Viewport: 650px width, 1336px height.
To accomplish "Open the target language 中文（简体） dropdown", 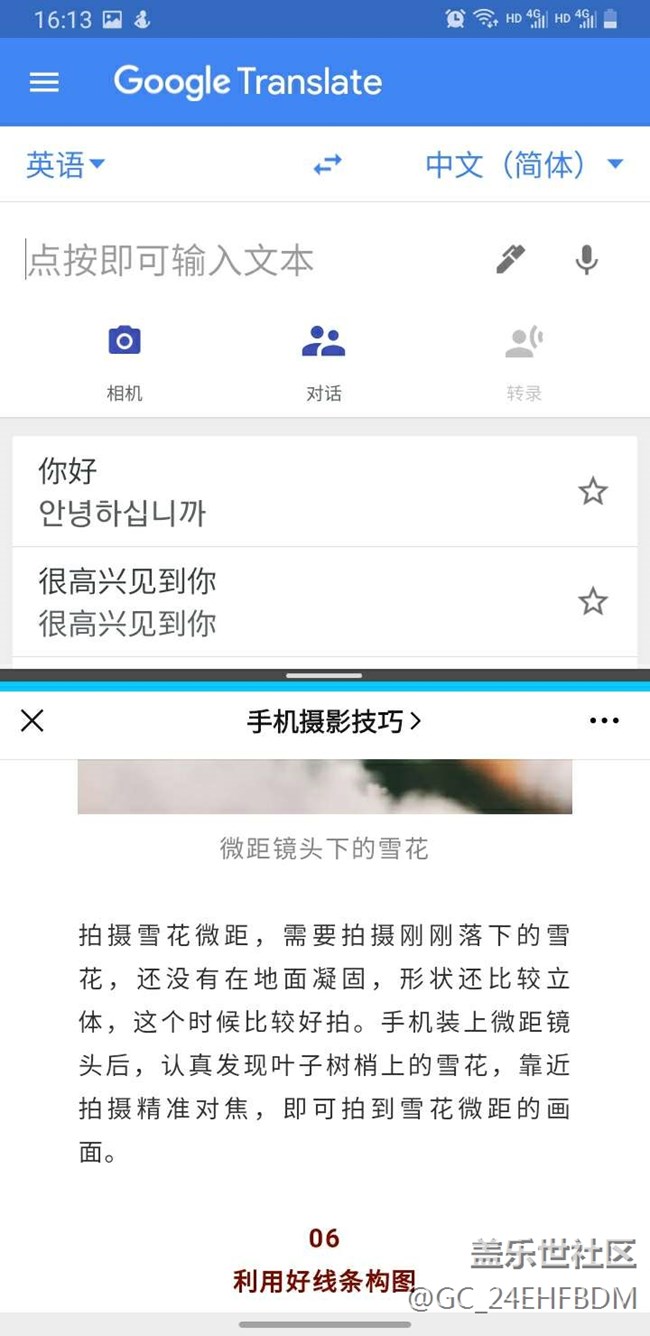I will [524, 164].
